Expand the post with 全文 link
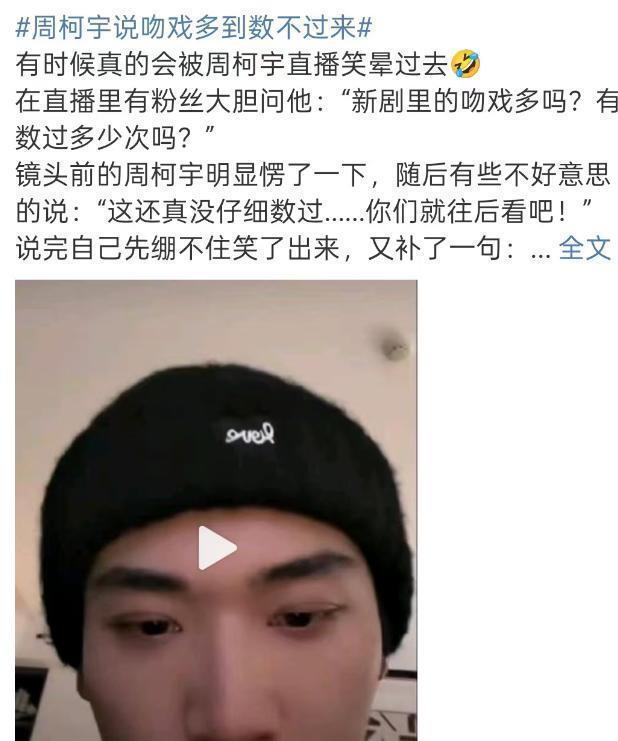 584,247
